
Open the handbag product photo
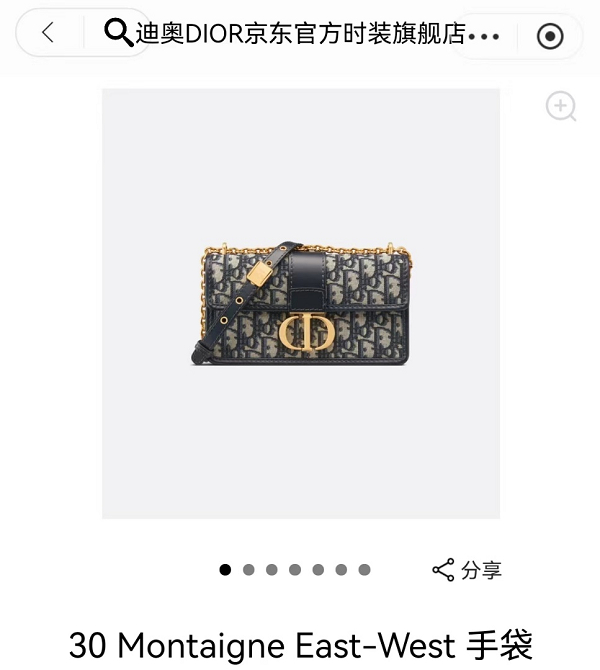click(301, 303)
